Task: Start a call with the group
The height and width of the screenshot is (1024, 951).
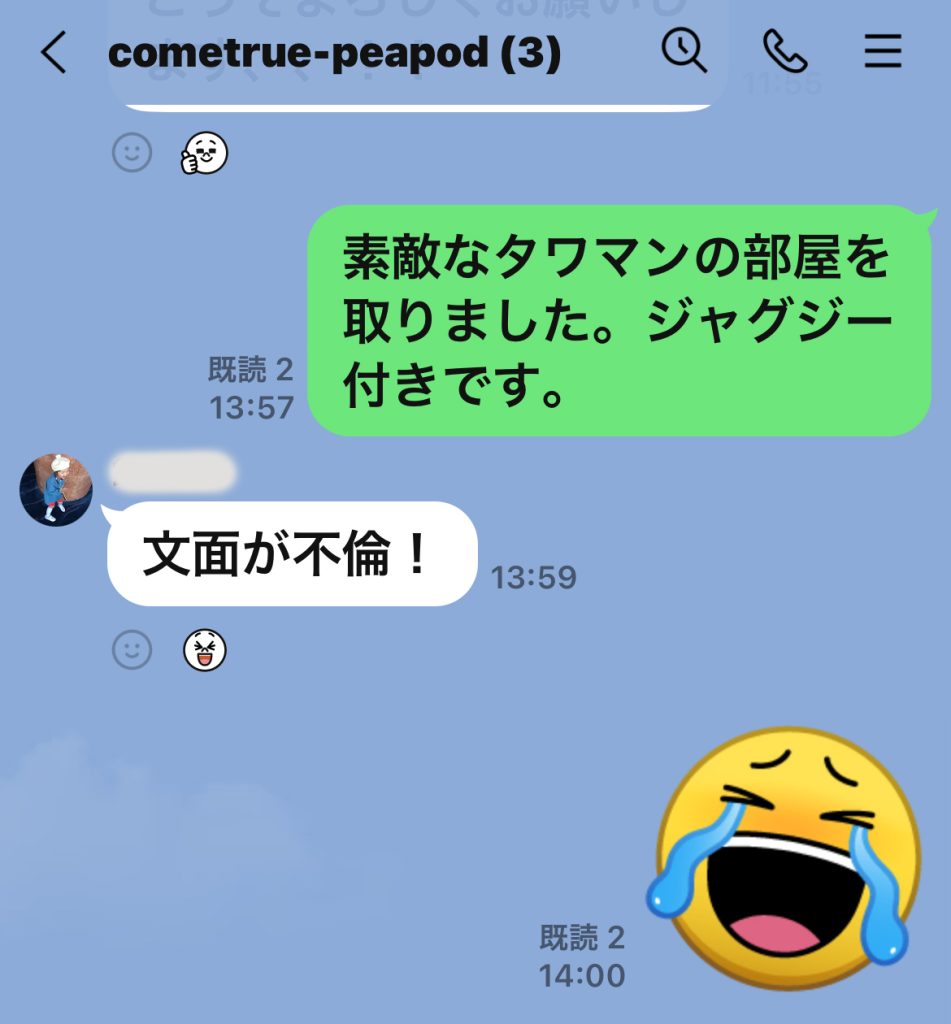Action: 784,51
